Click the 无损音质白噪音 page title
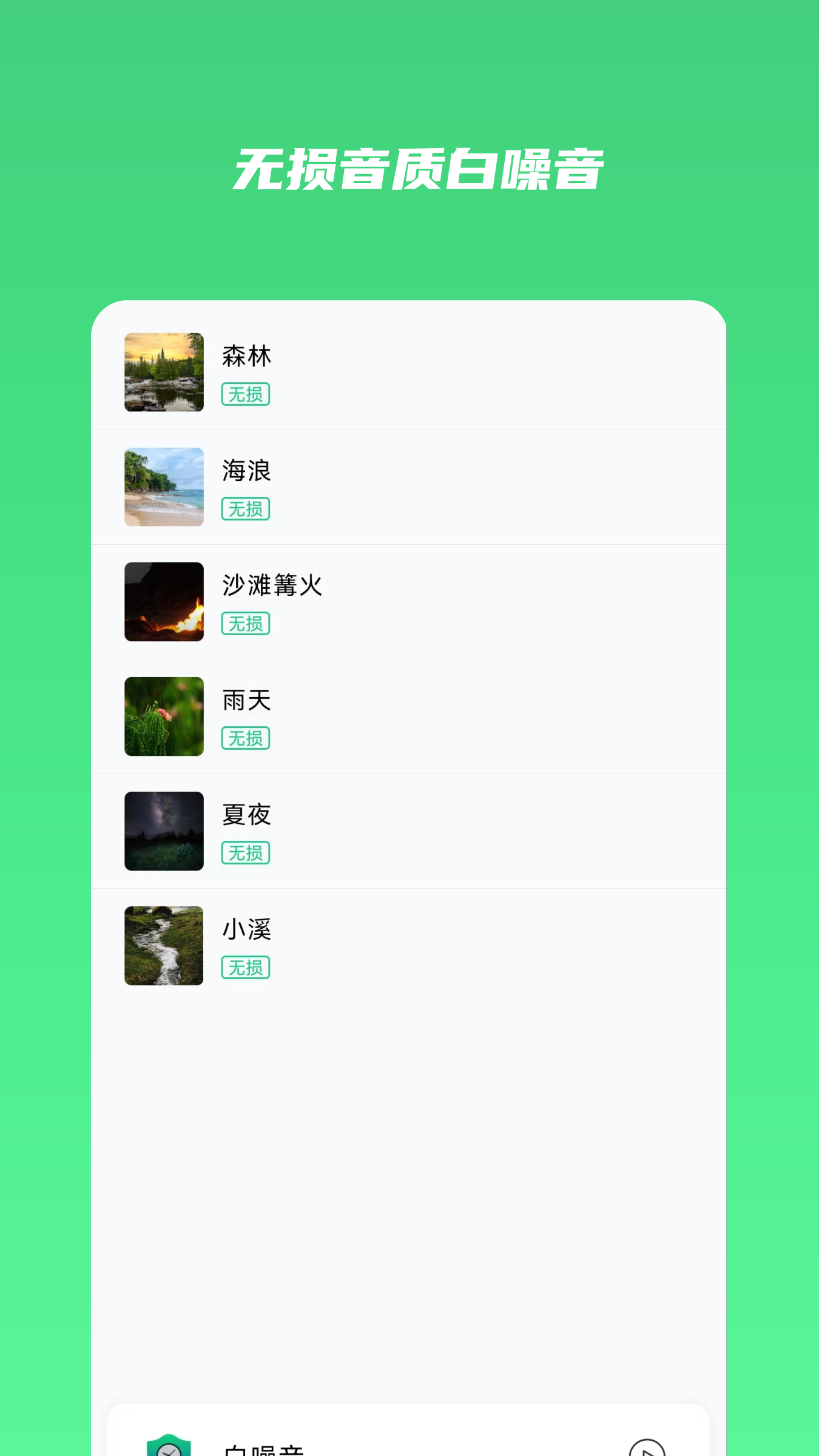This screenshot has height=1456, width=819. click(409, 169)
